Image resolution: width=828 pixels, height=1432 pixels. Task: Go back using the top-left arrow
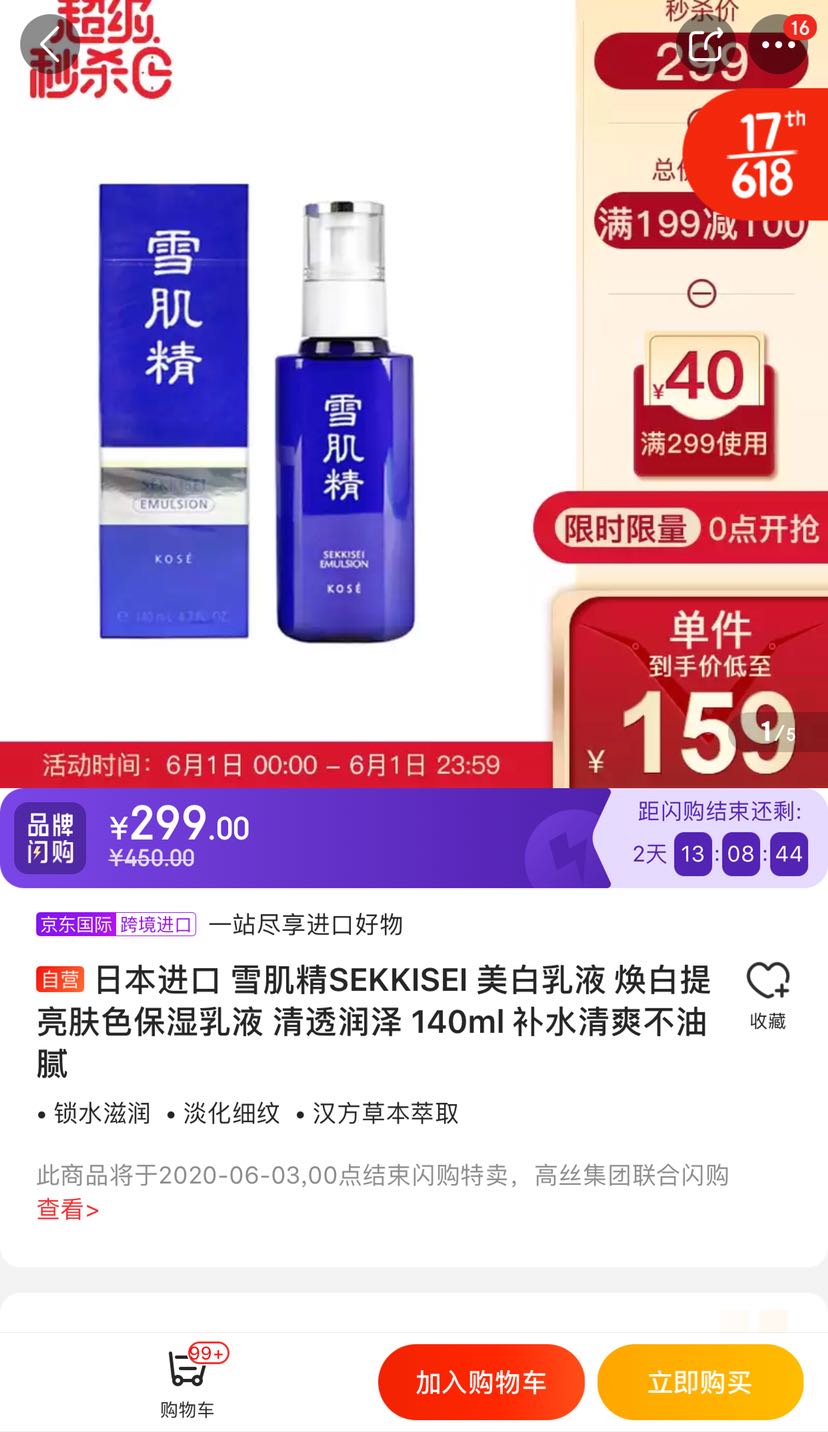click(x=49, y=44)
